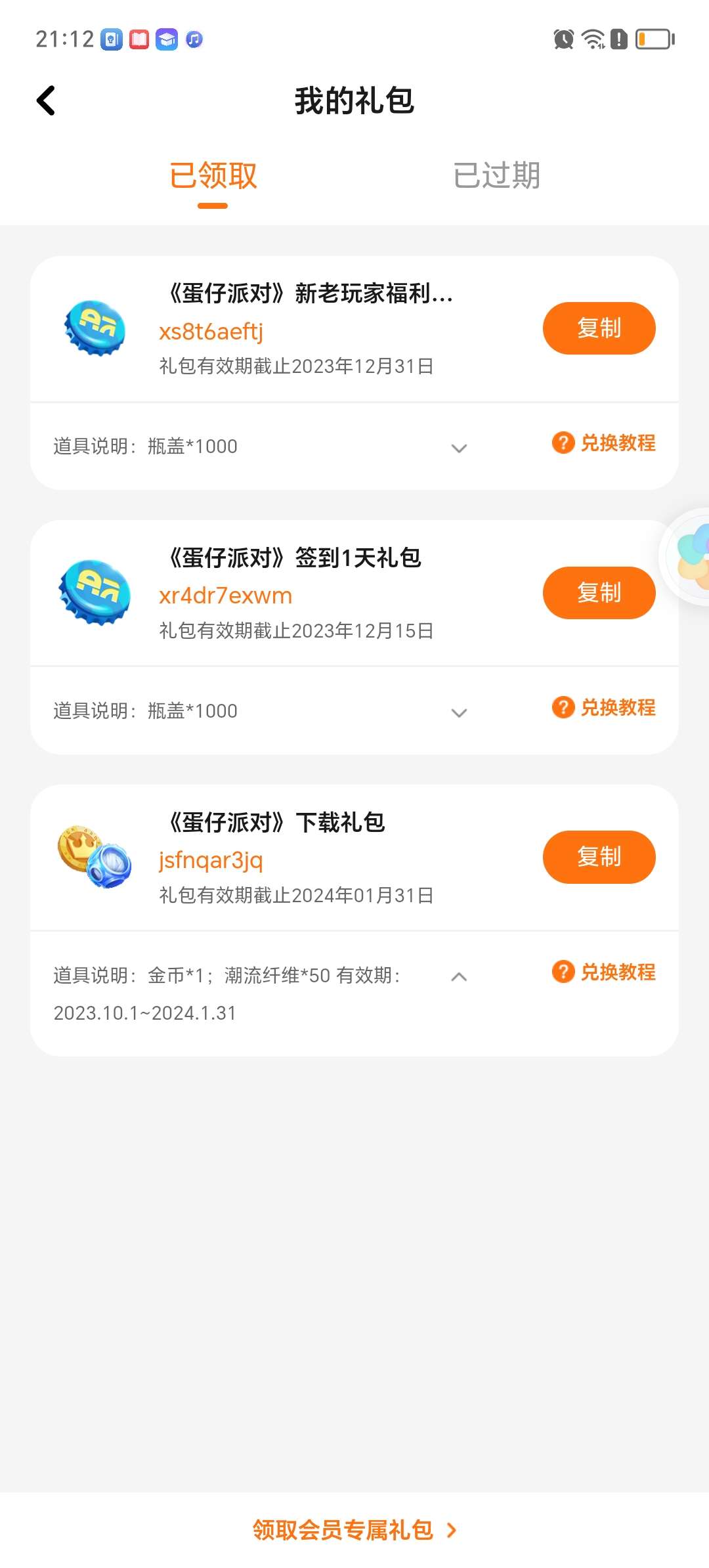Open 领取会员专属礼包 link
709x1568 pixels.
click(354, 1530)
